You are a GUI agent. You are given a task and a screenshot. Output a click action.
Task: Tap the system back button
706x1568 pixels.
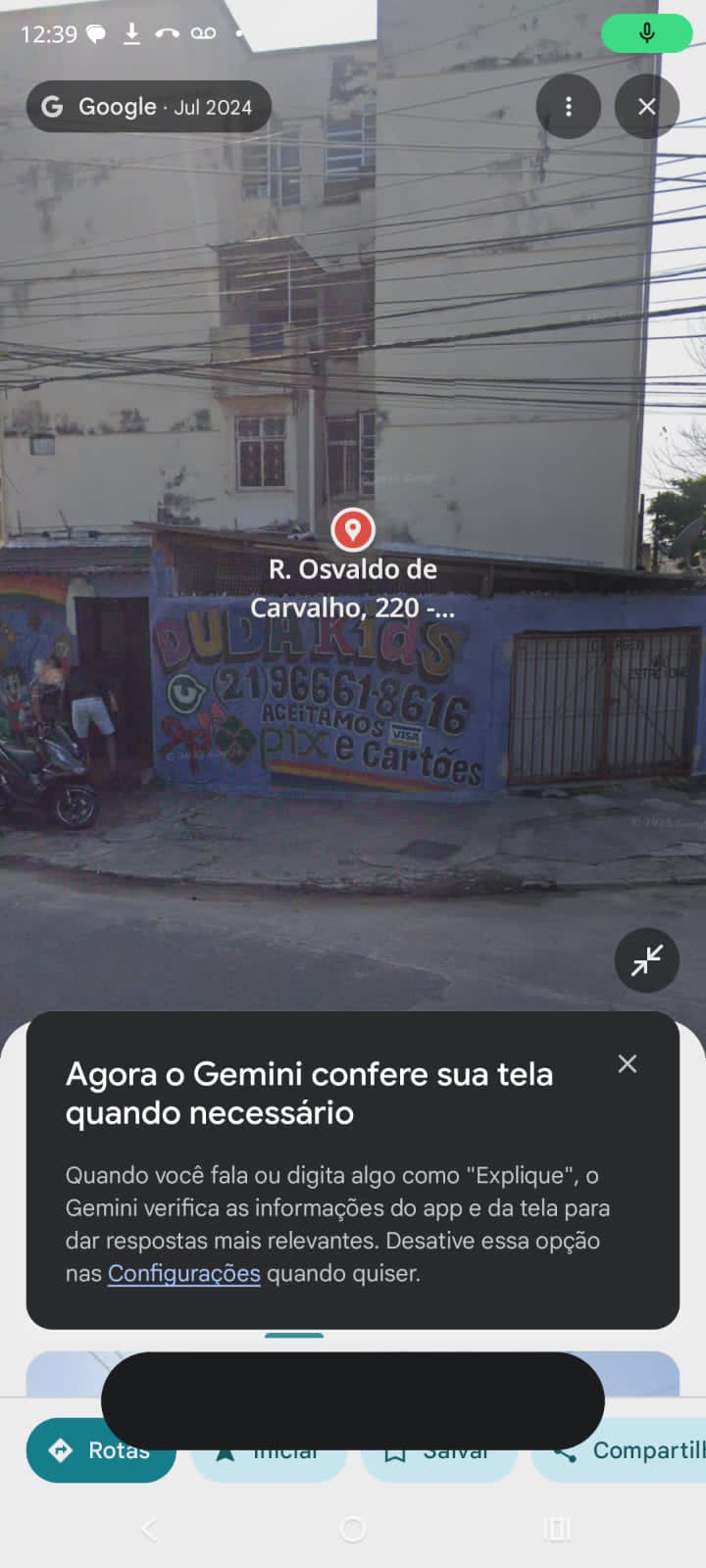point(149,1529)
